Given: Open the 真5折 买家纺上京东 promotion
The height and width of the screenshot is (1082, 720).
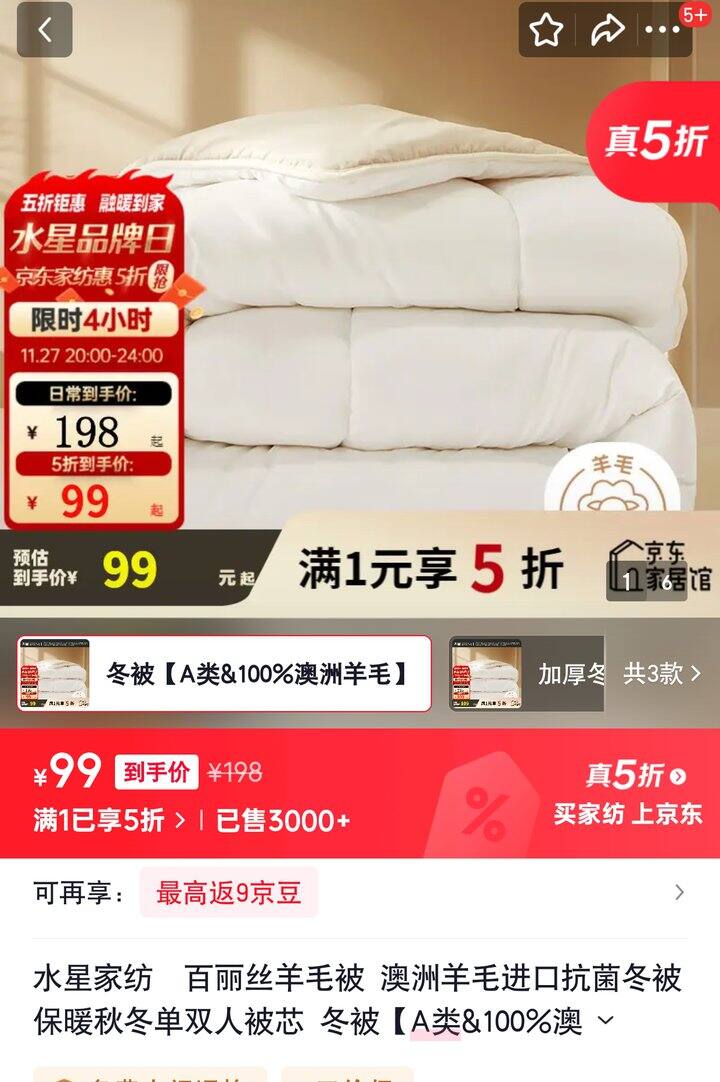Looking at the screenshot, I should coord(628,794).
